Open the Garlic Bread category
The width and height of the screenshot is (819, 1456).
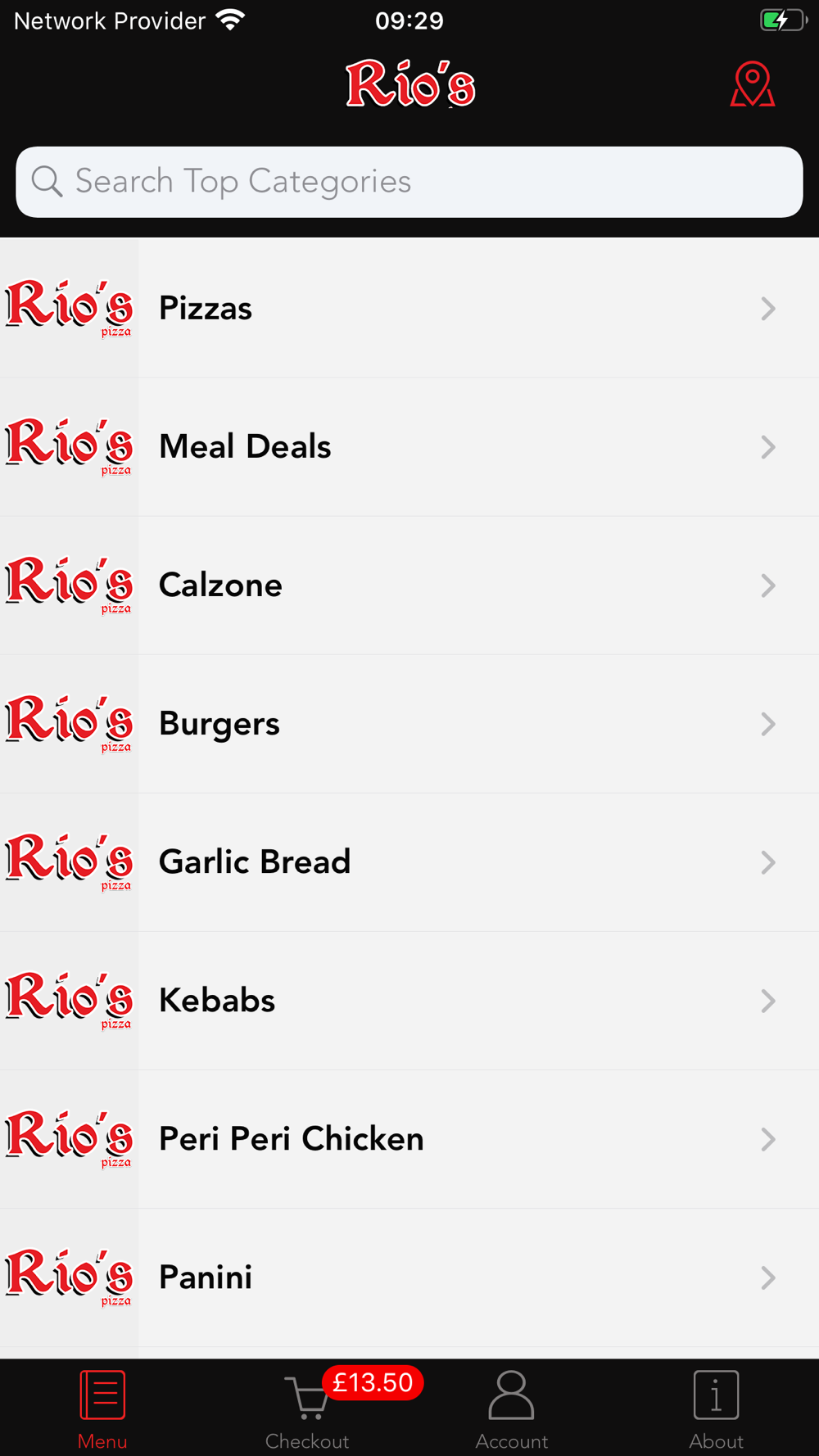click(x=409, y=861)
